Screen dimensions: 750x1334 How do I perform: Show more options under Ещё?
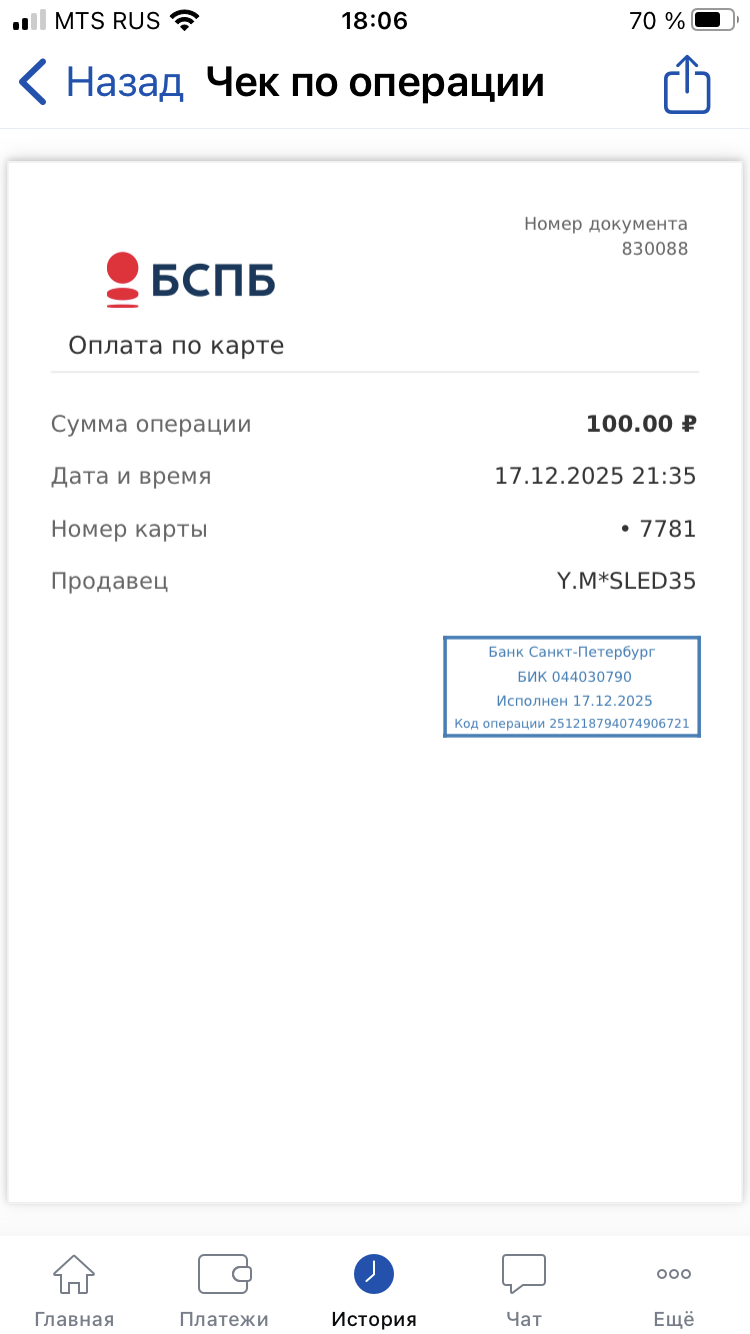click(x=674, y=1289)
